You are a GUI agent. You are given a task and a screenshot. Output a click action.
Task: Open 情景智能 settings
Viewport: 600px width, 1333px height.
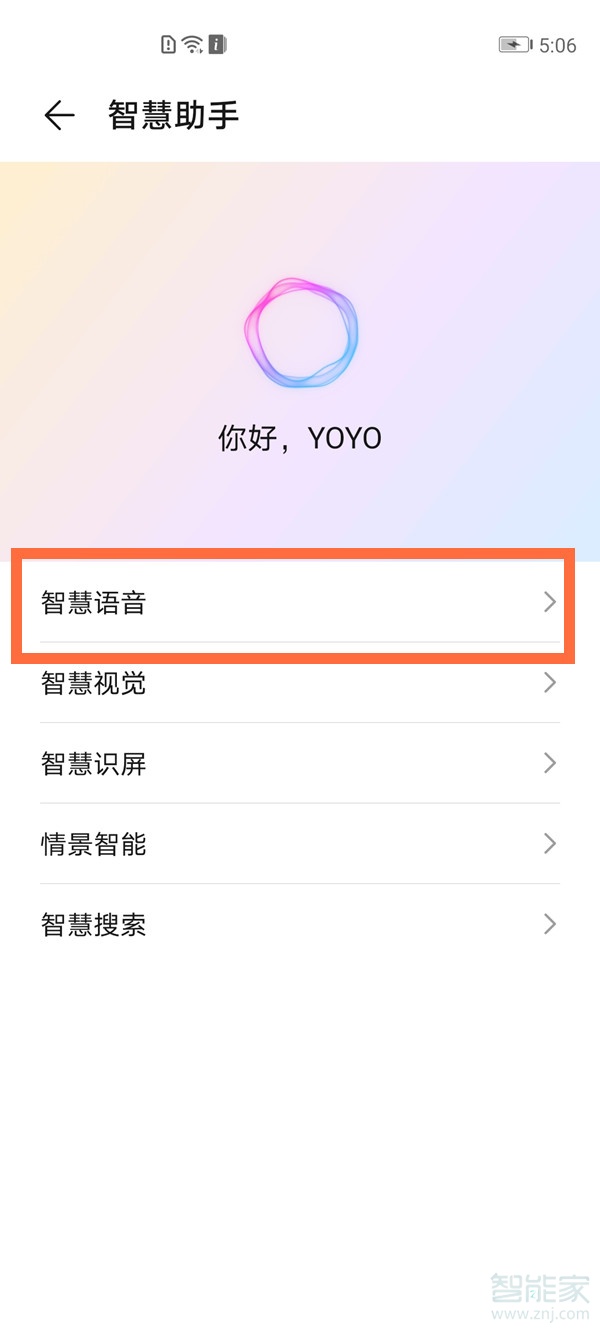(298, 844)
